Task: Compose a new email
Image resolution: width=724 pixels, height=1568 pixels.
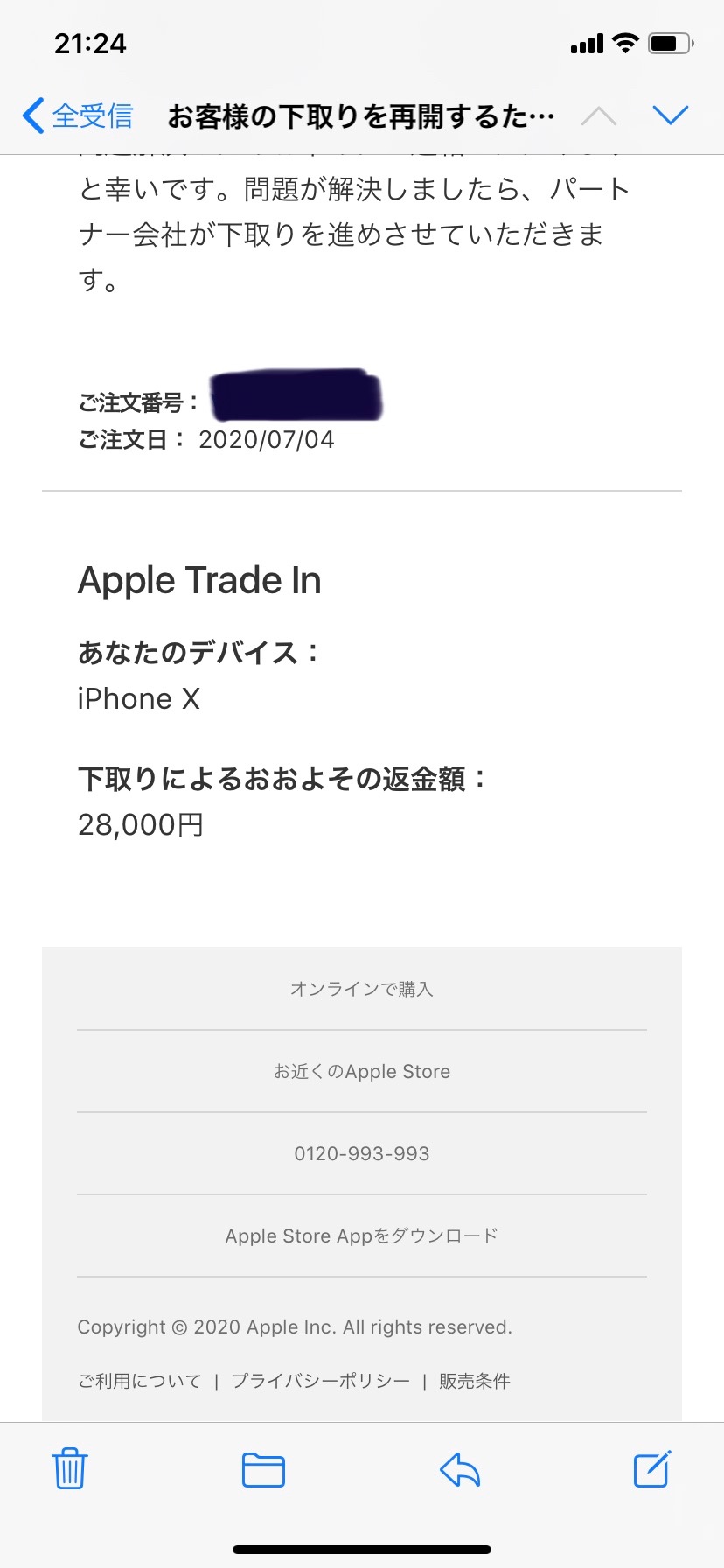Action: point(651,1468)
